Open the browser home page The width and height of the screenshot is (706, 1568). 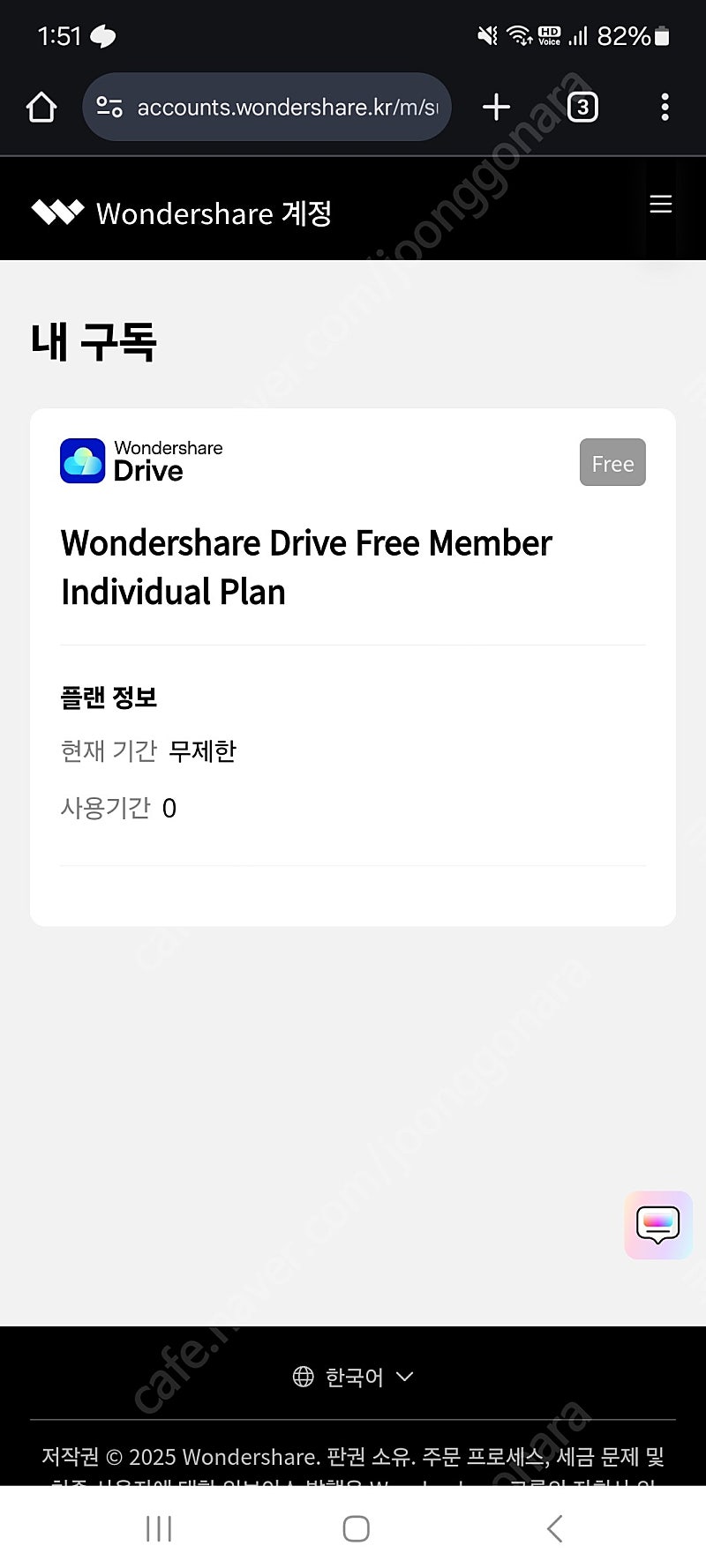pyautogui.click(x=41, y=108)
